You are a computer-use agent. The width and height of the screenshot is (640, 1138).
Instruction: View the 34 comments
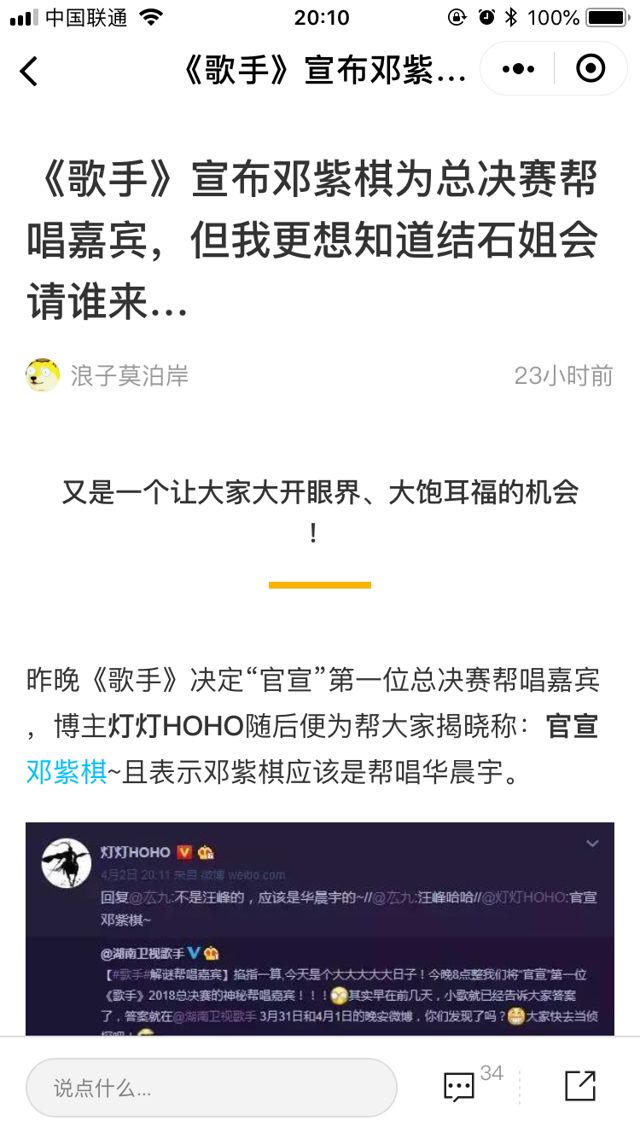click(461, 1086)
